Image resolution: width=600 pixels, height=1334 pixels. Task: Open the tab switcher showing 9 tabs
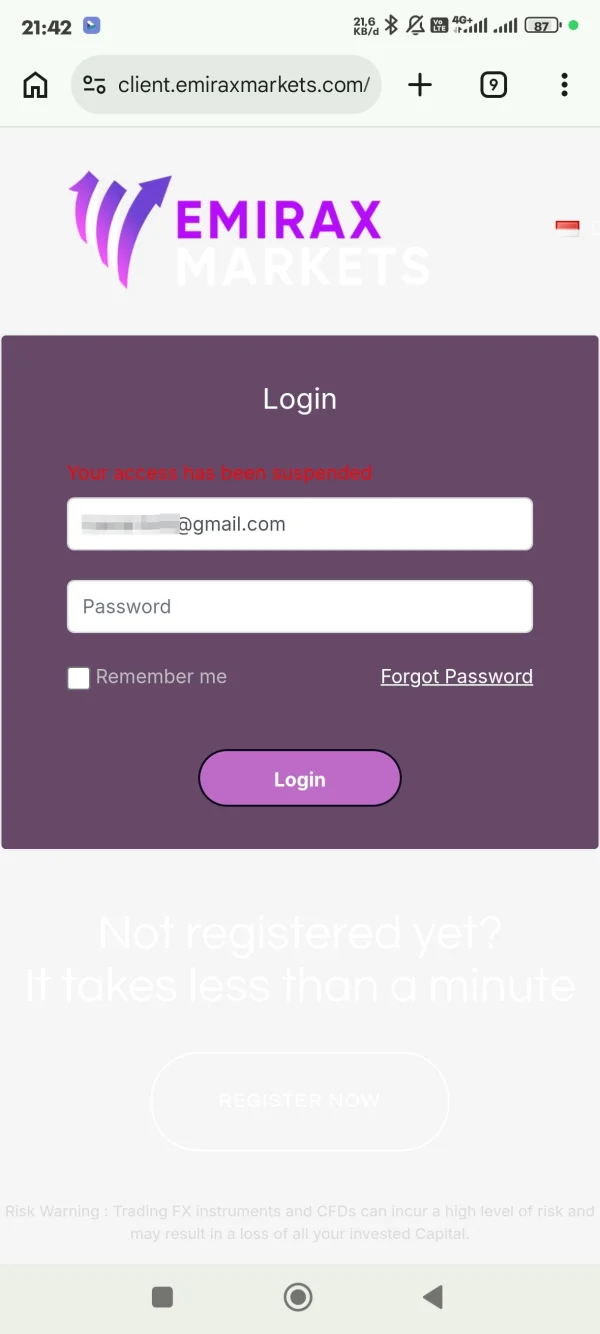pos(493,85)
